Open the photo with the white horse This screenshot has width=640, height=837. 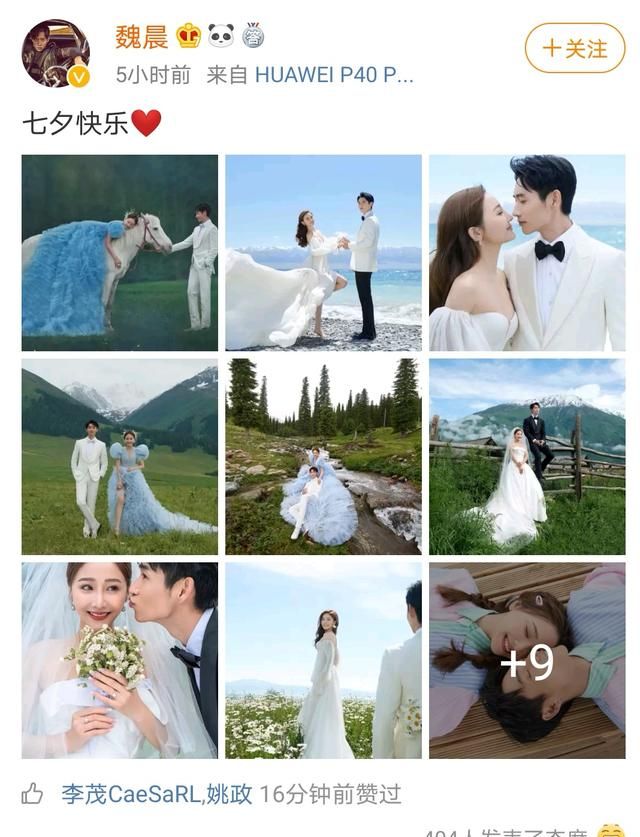click(x=120, y=252)
